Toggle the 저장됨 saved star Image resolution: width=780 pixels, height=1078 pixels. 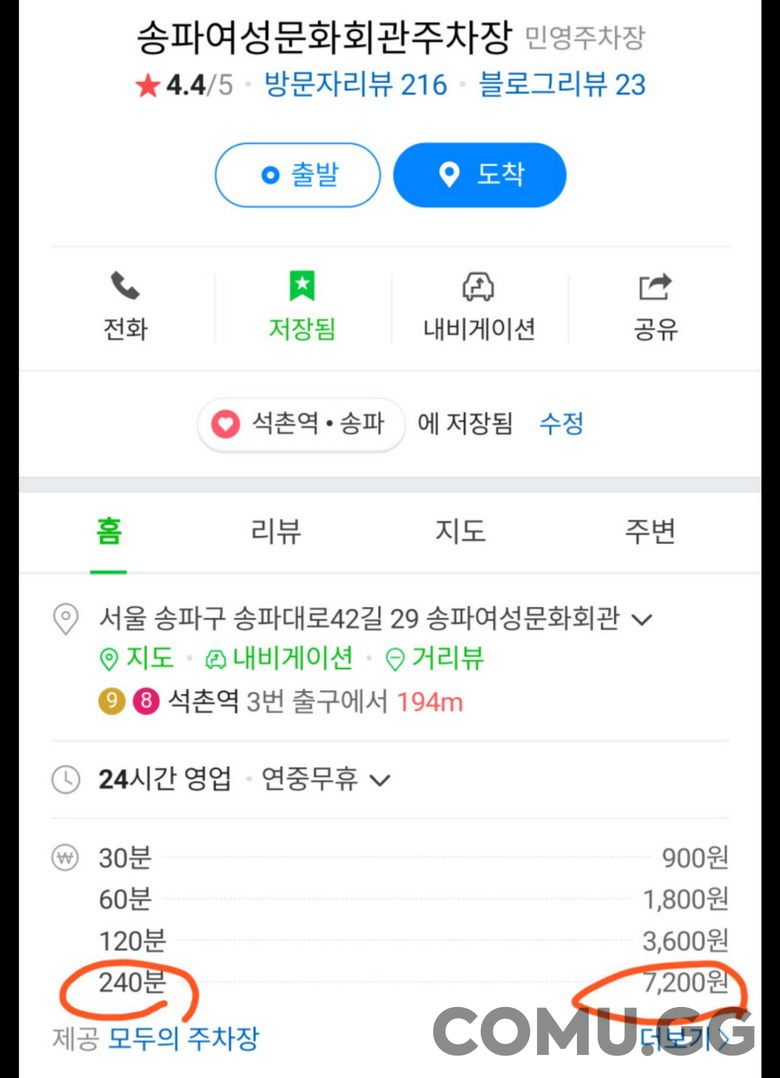[x=302, y=307]
